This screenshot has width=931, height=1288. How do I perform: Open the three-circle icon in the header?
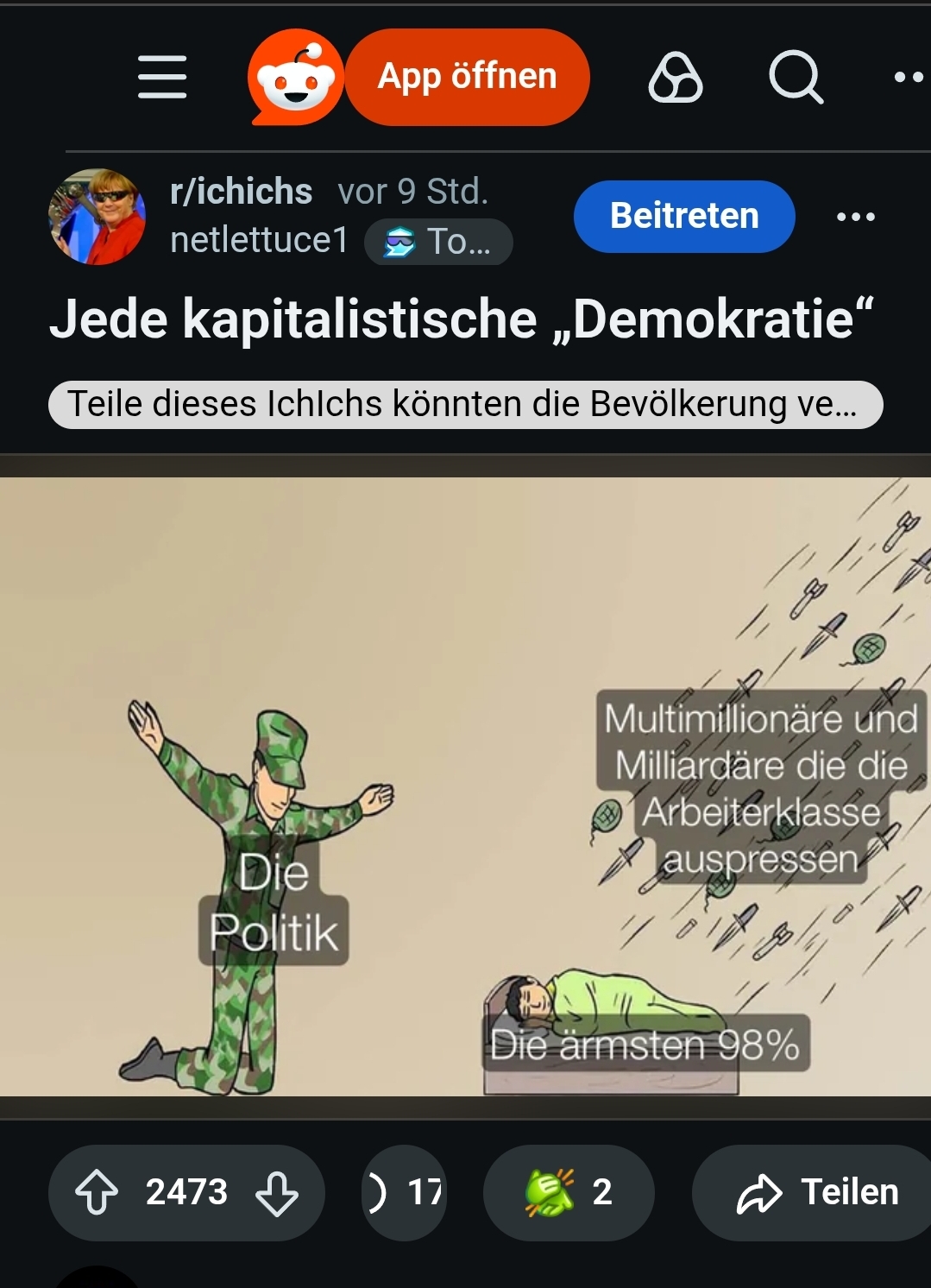(x=676, y=78)
